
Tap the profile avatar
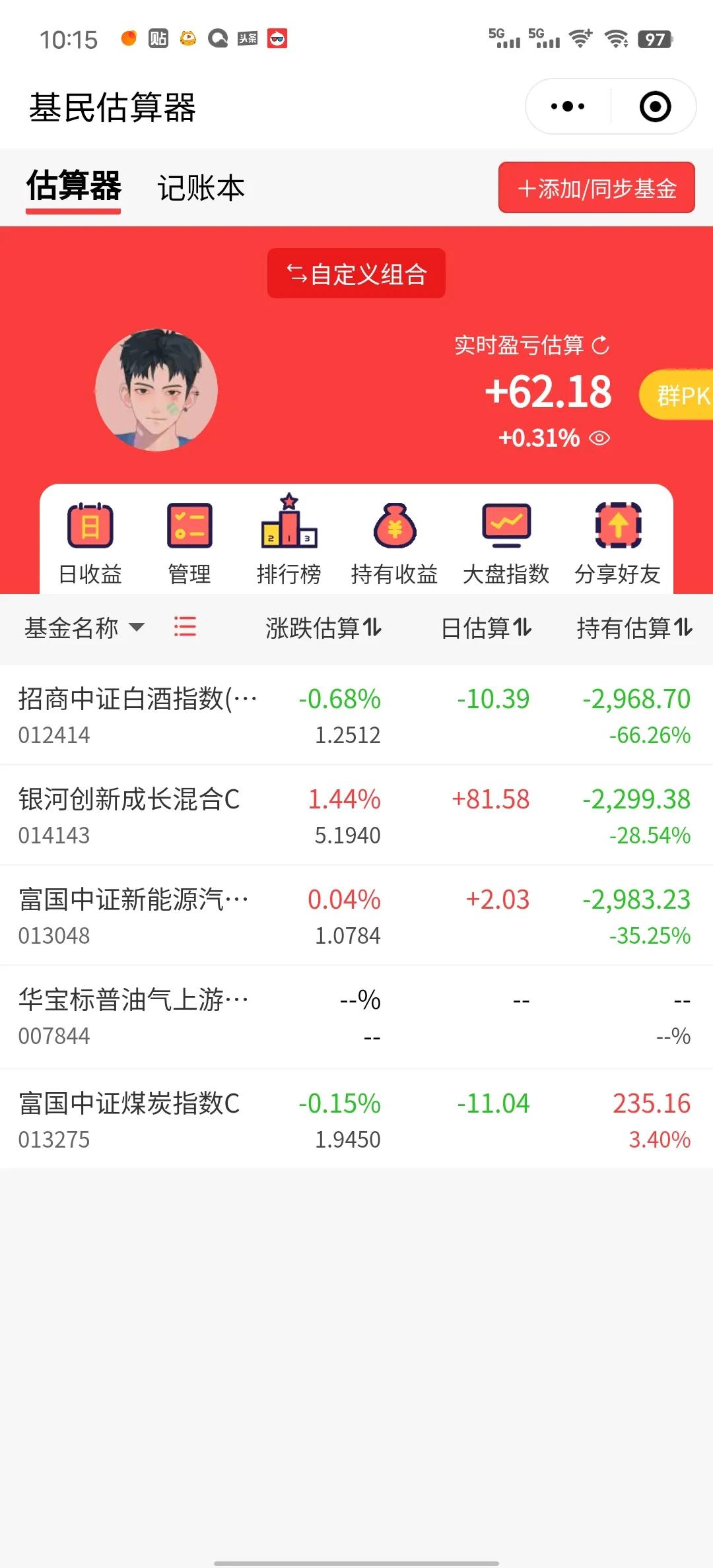coord(156,390)
